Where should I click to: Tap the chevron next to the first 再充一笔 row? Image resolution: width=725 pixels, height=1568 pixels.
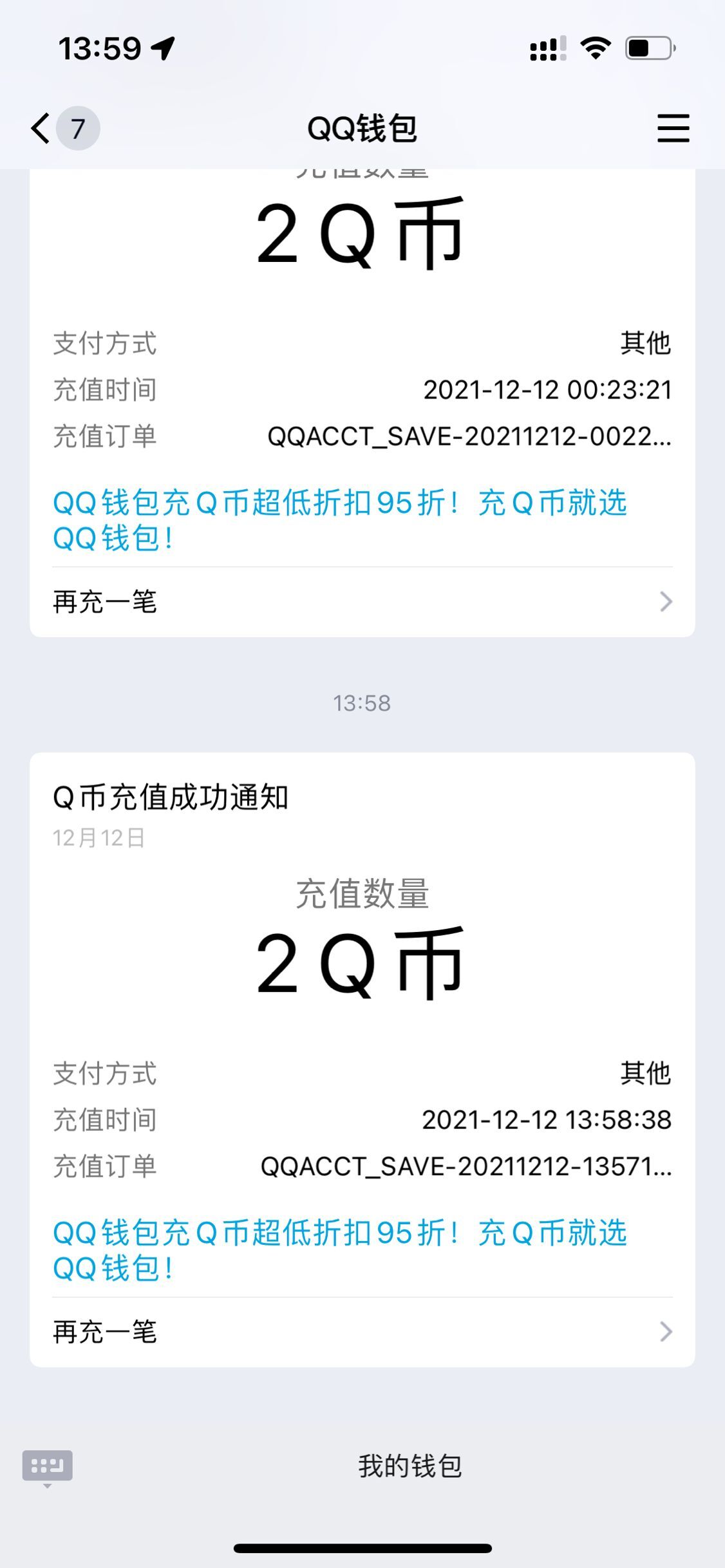coord(666,602)
